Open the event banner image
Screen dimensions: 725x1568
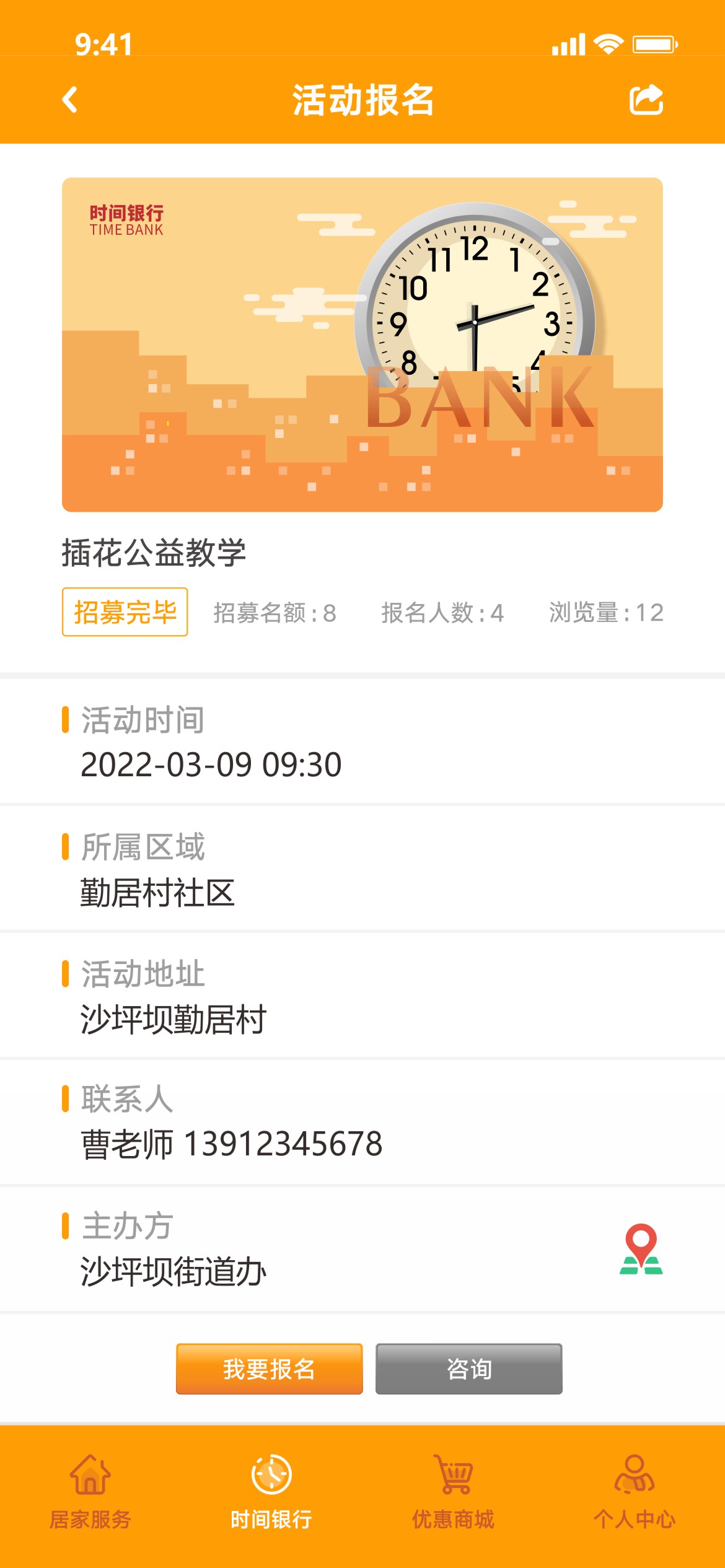362,344
